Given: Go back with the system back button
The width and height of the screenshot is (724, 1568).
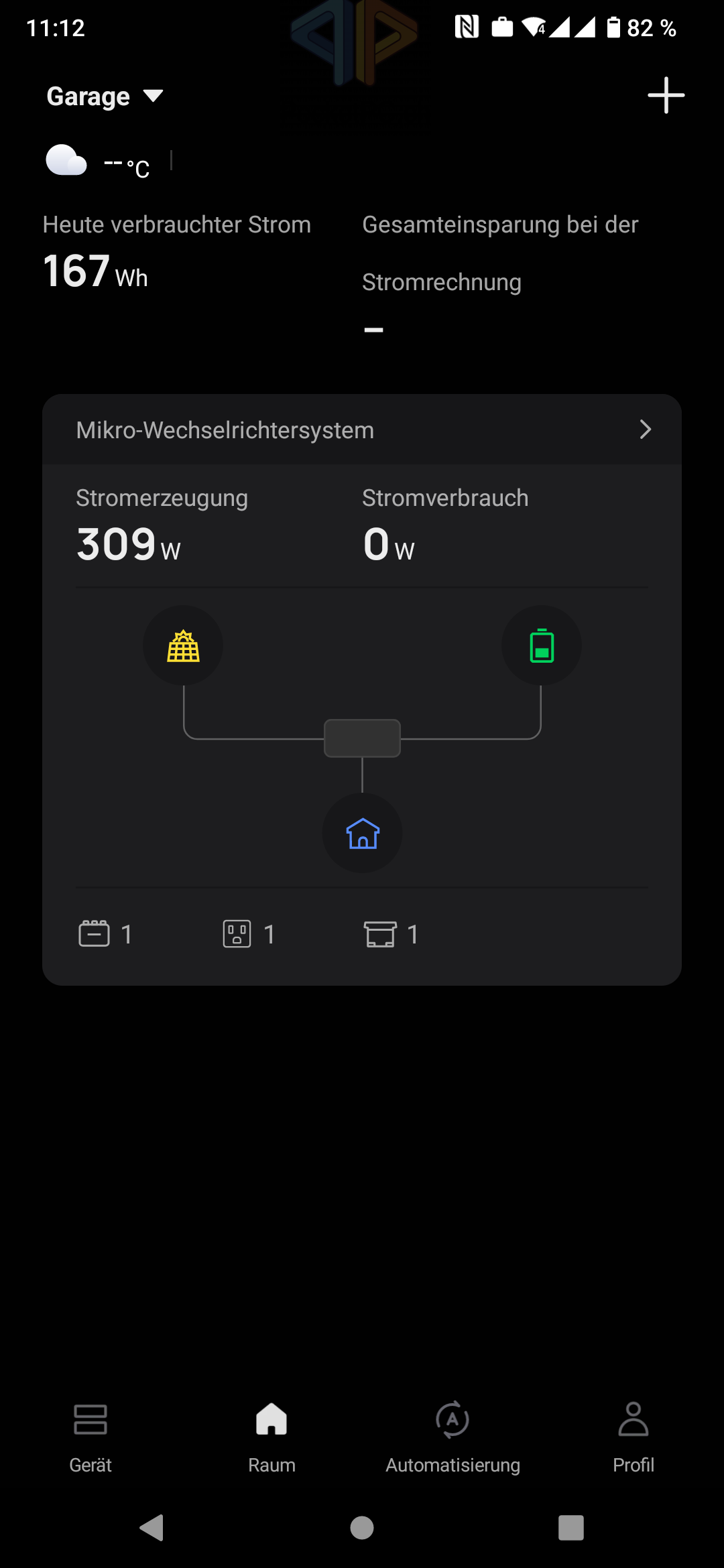Looking at the screenshot, I should (152, 1528).
